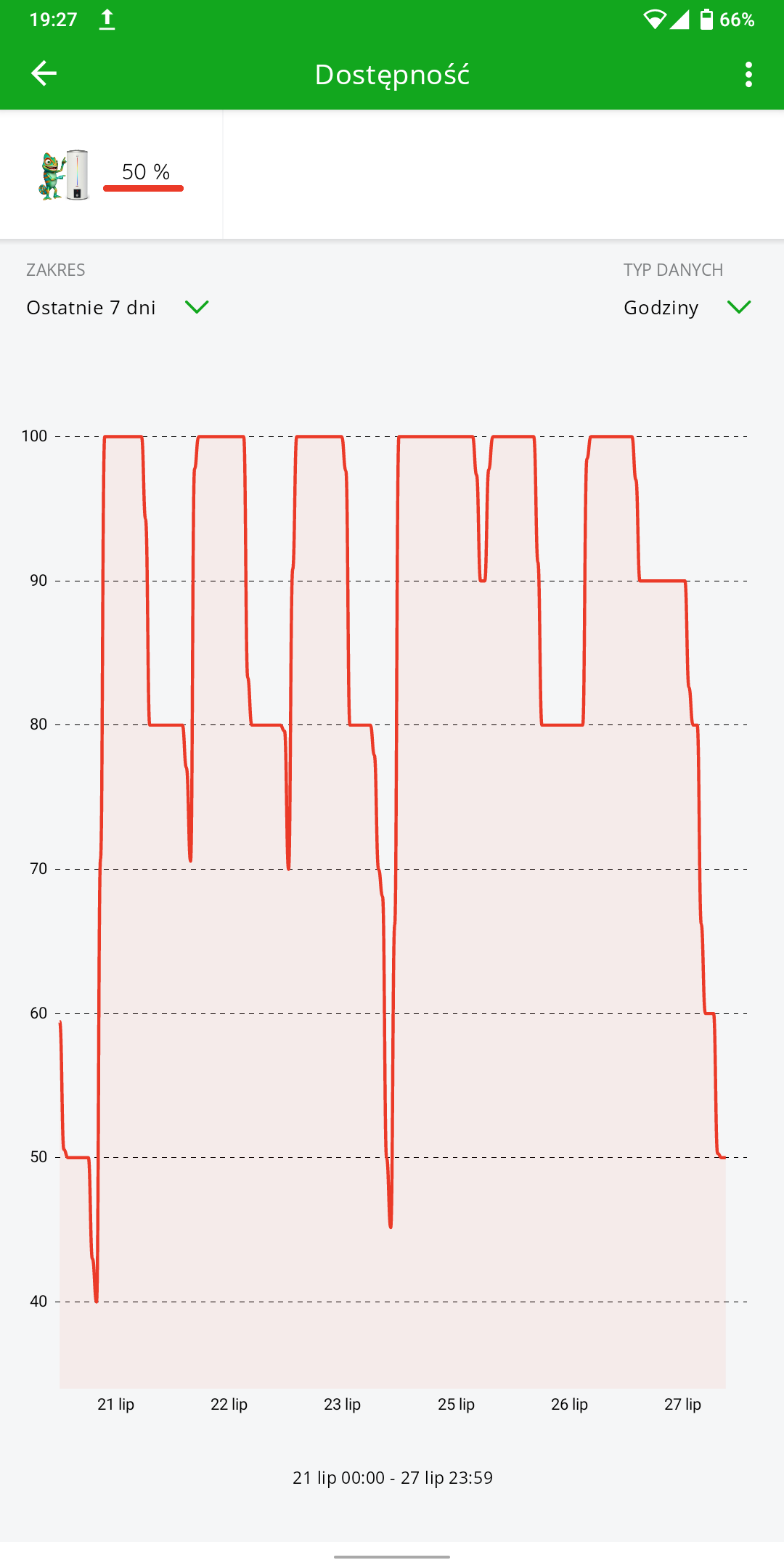Expand the Zakres dropdown showing Ostatnie 7 dni
784x1568 pixels.
point(118,307)
